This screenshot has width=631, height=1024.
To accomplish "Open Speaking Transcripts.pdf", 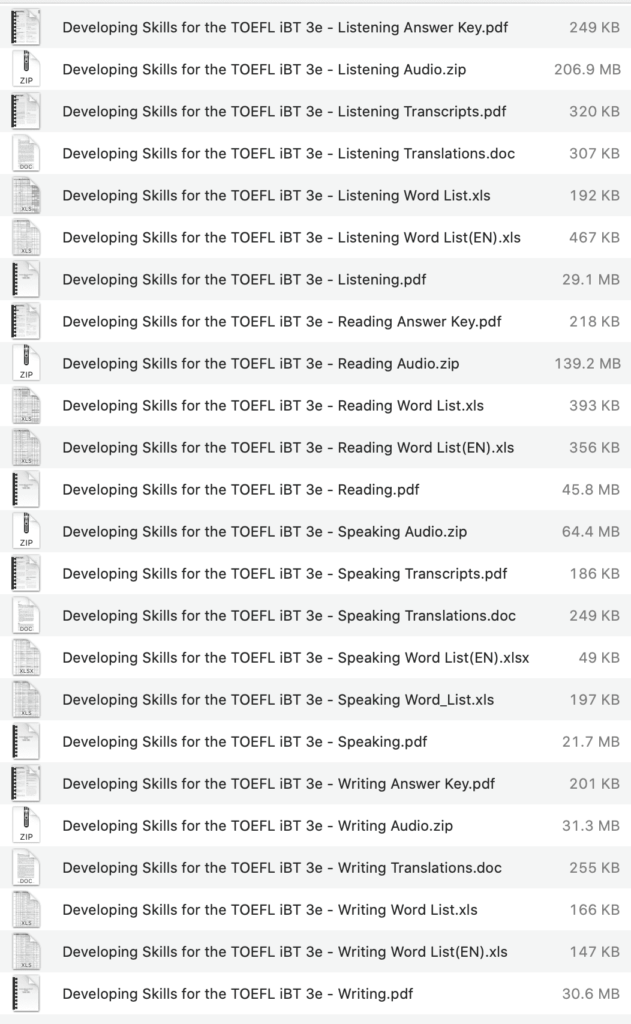I will (x=285, y=573).
